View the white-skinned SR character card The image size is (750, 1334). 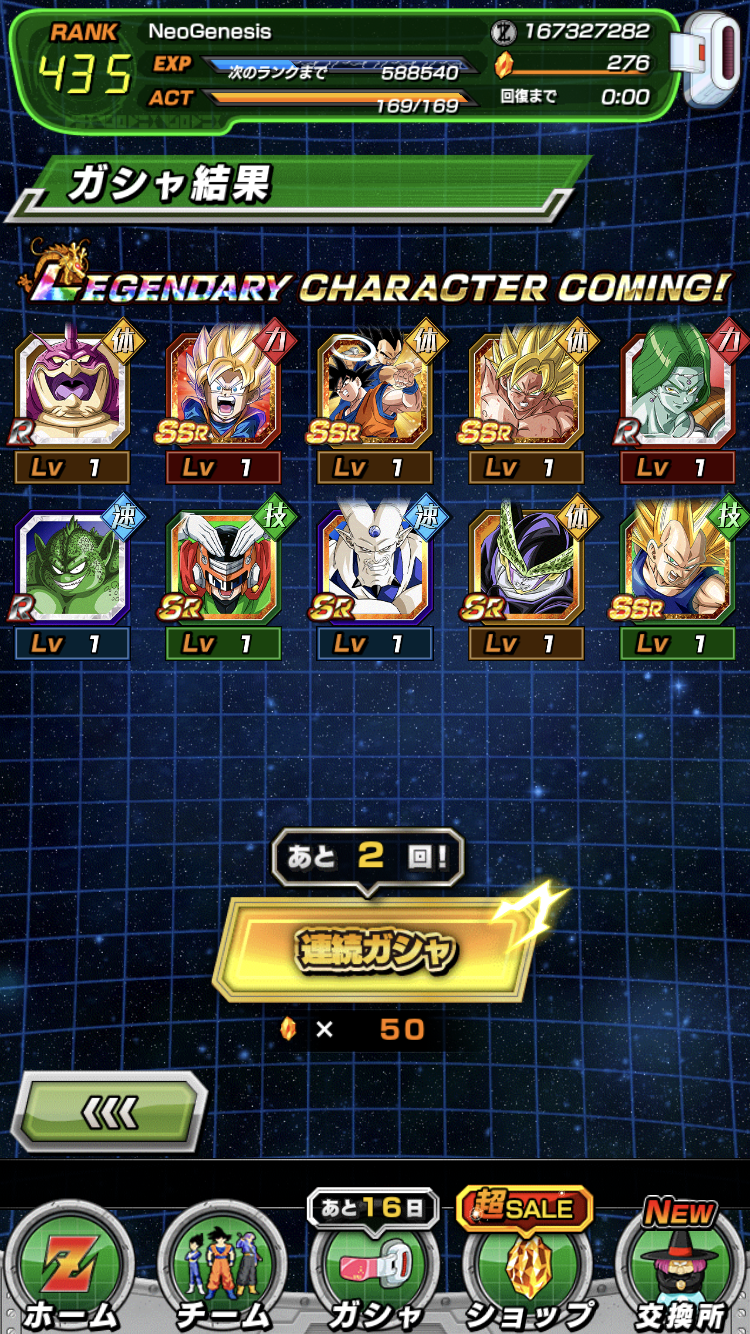coord(375,567)
